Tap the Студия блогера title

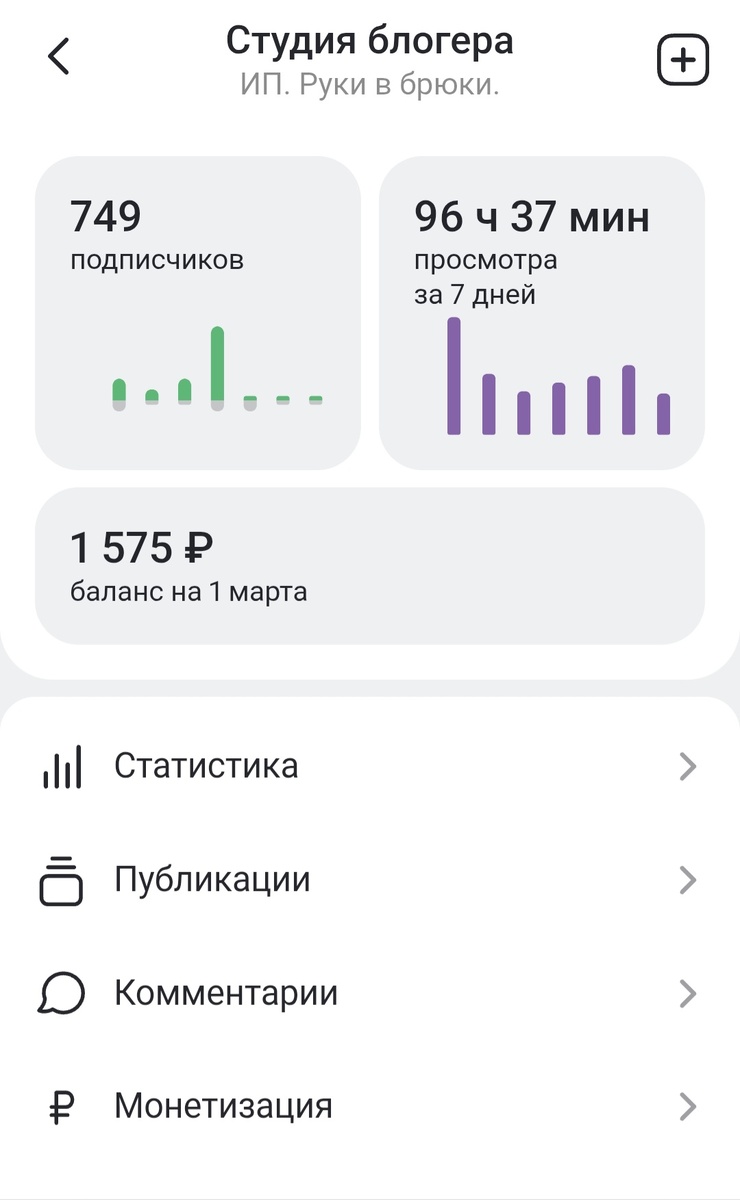[x=370, y=42]
